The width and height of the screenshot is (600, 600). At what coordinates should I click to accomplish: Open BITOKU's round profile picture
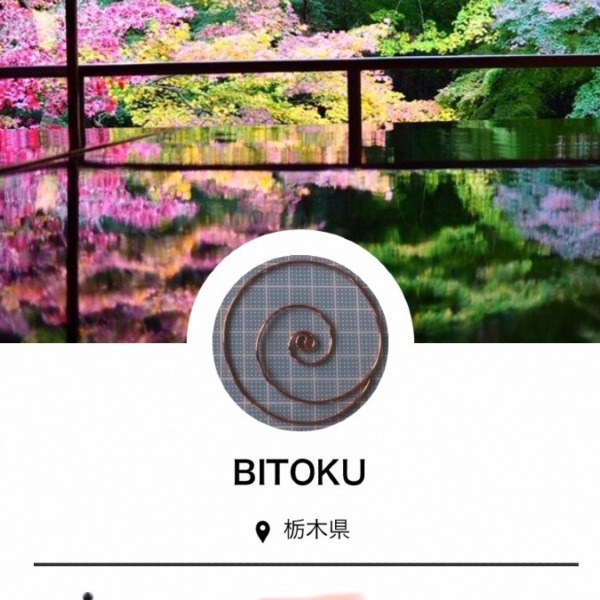300,341
